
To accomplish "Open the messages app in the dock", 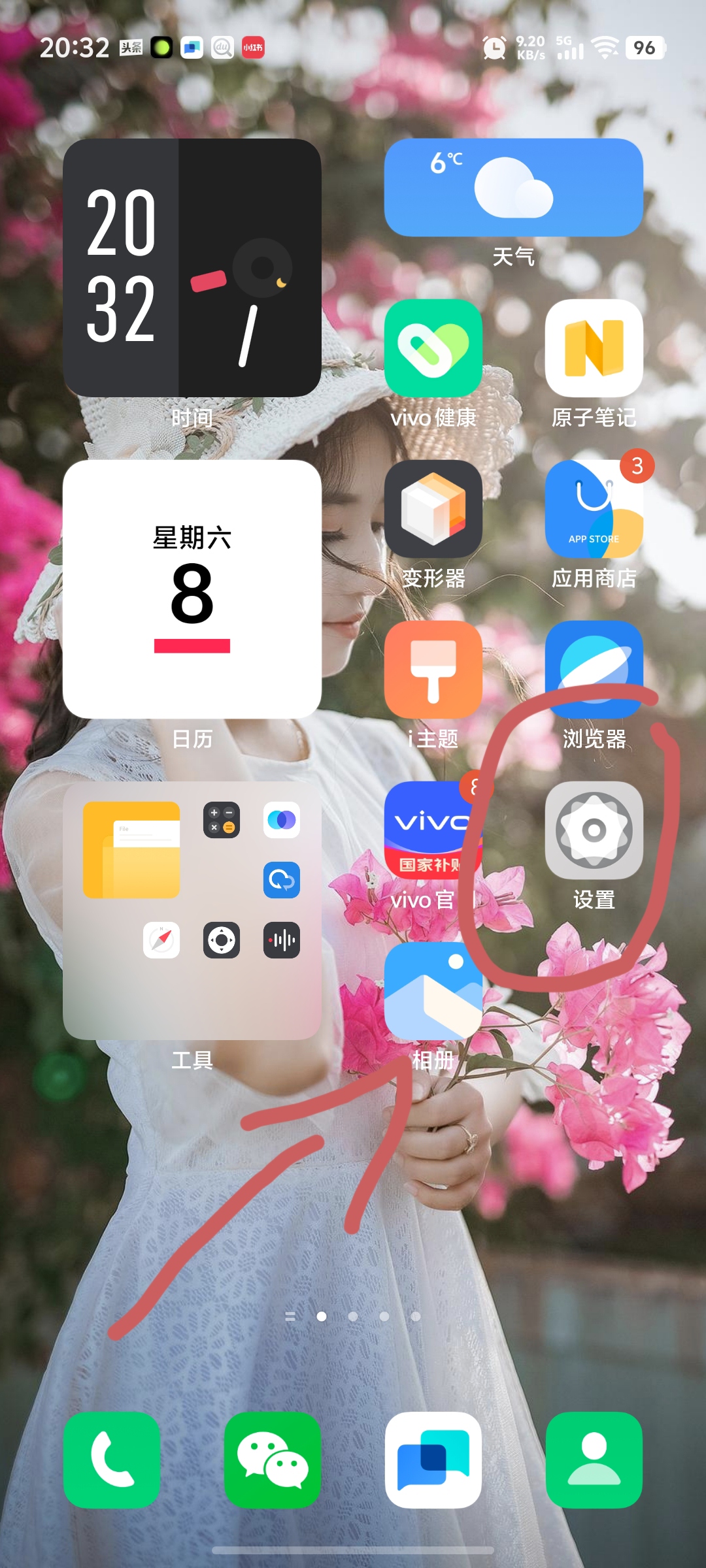I will point(433,1460).
